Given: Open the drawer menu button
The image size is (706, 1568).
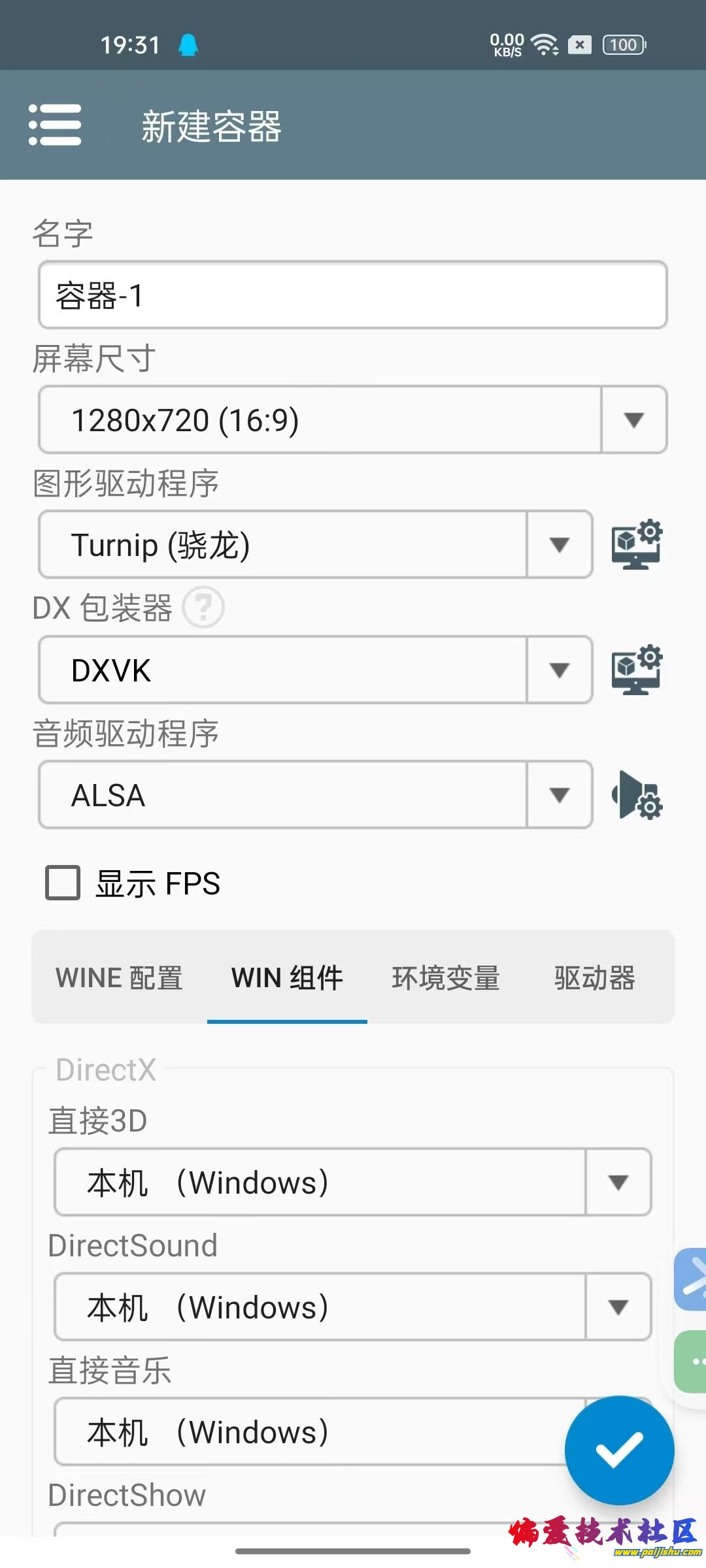Looking at the screenshot, I should 55,125.
